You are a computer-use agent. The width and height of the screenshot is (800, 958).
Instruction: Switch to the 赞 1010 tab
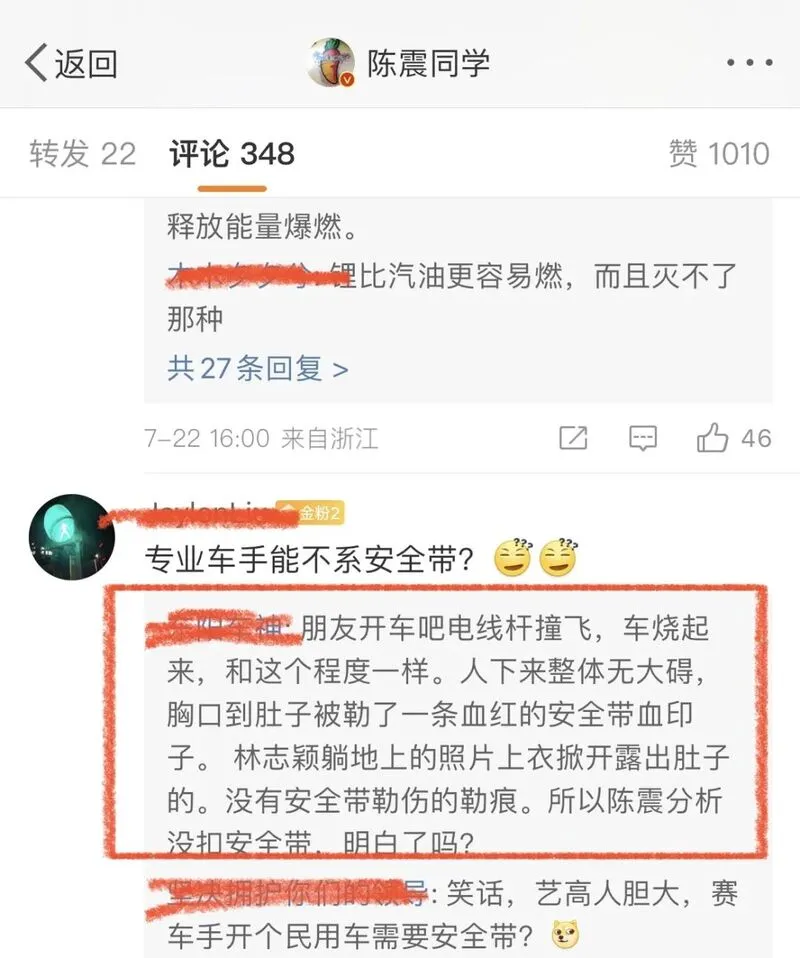719,154
